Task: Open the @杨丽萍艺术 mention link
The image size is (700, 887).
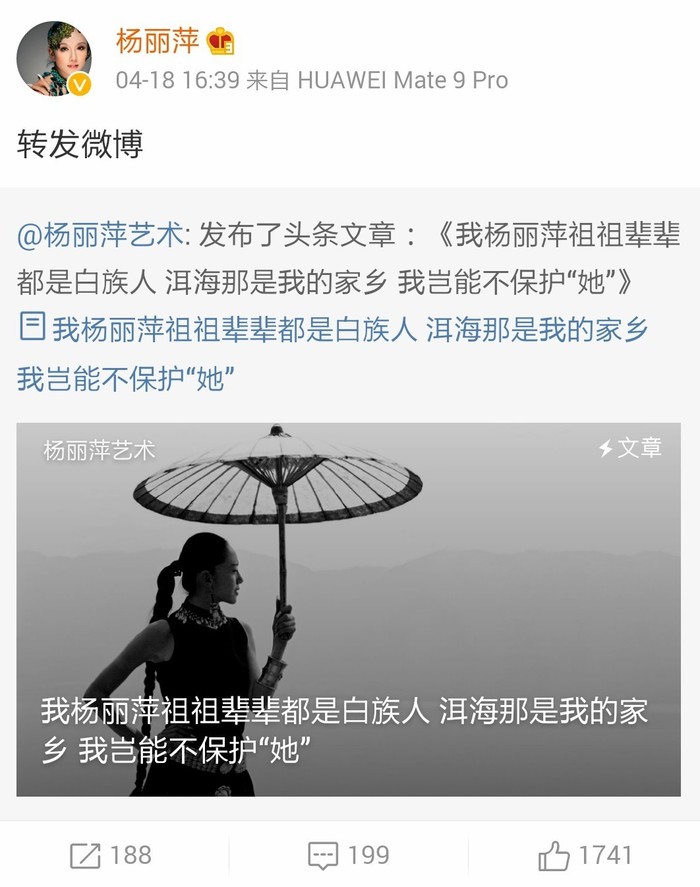Action: point(100,235)
